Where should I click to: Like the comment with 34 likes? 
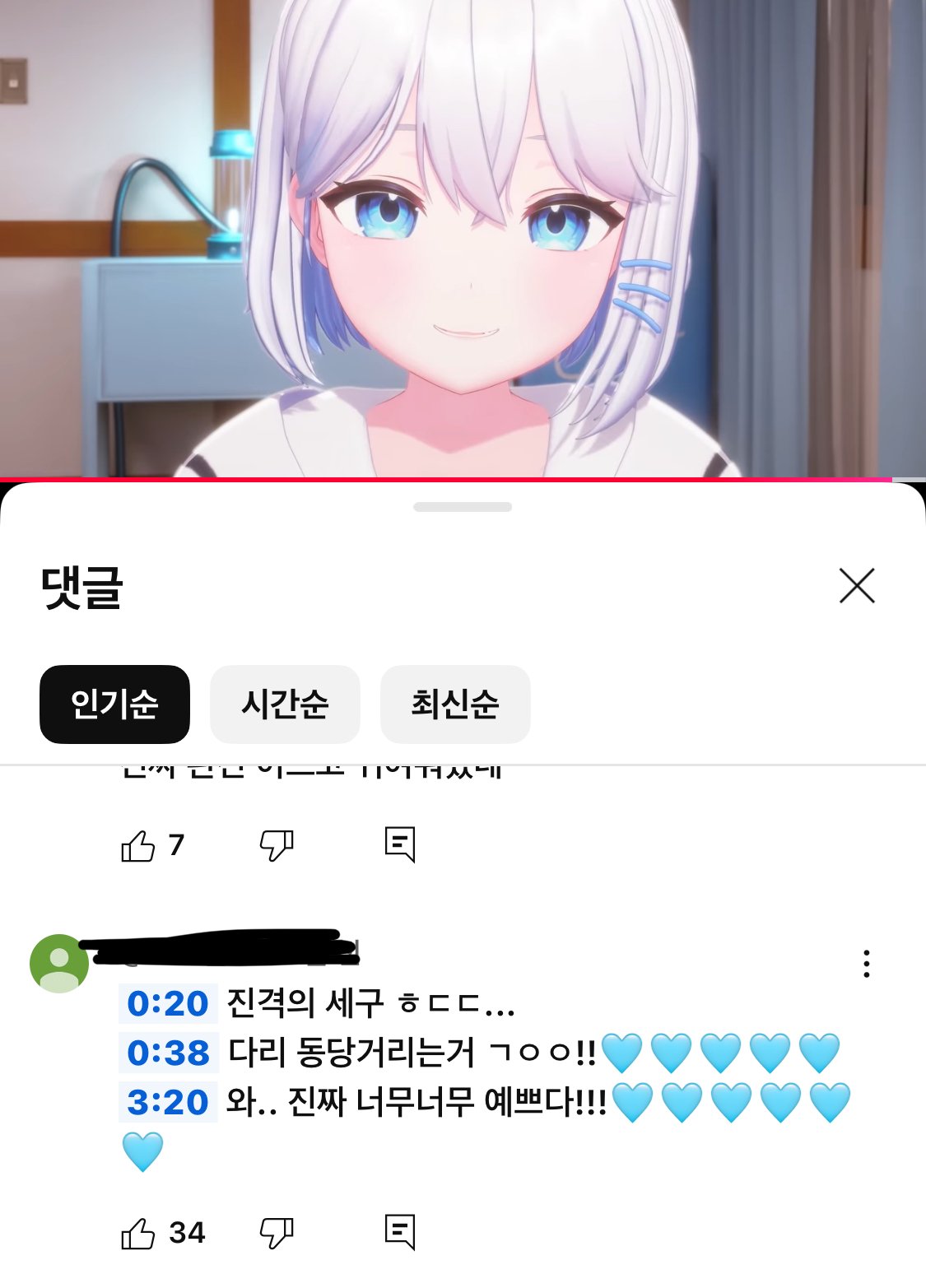coord(138,1233)
